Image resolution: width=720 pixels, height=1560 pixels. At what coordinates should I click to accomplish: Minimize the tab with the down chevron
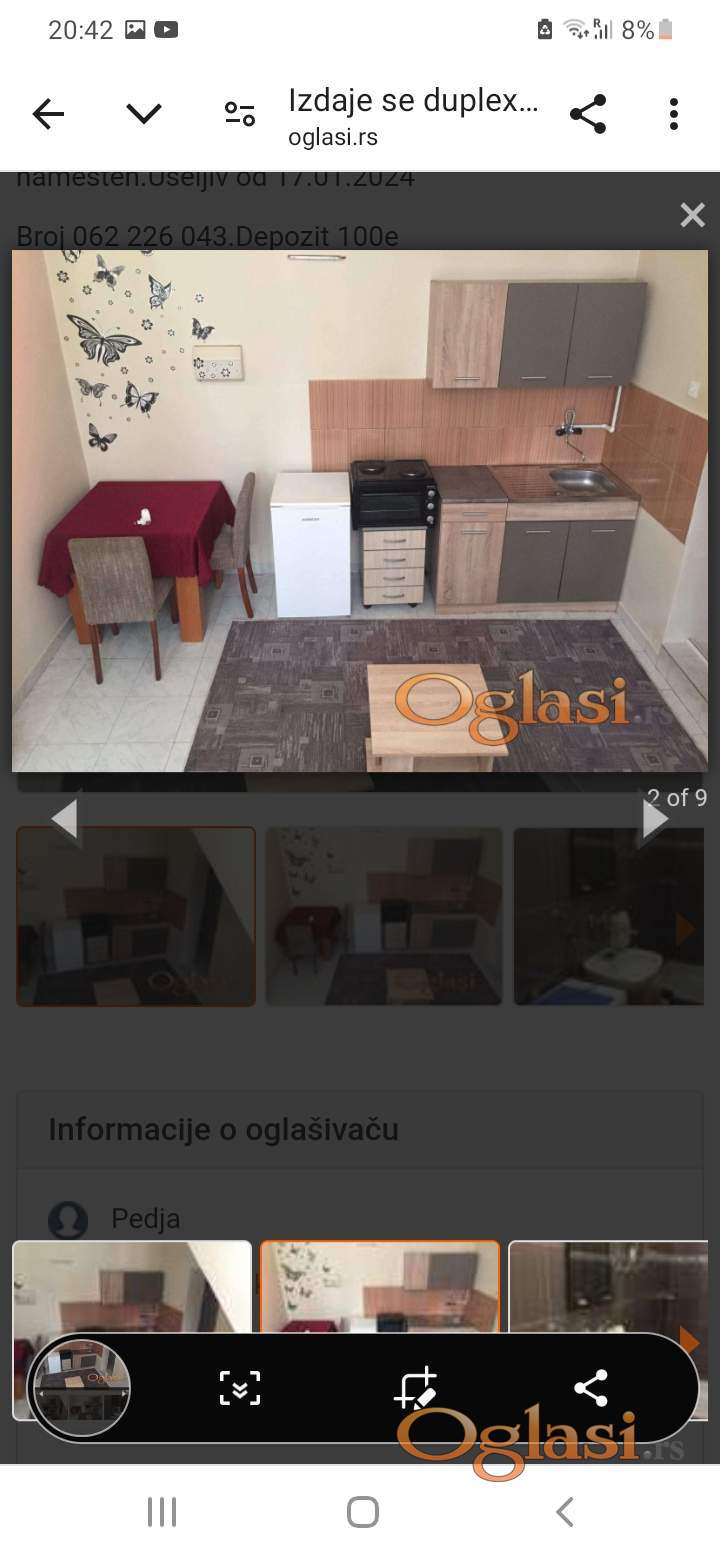(144, 115)
